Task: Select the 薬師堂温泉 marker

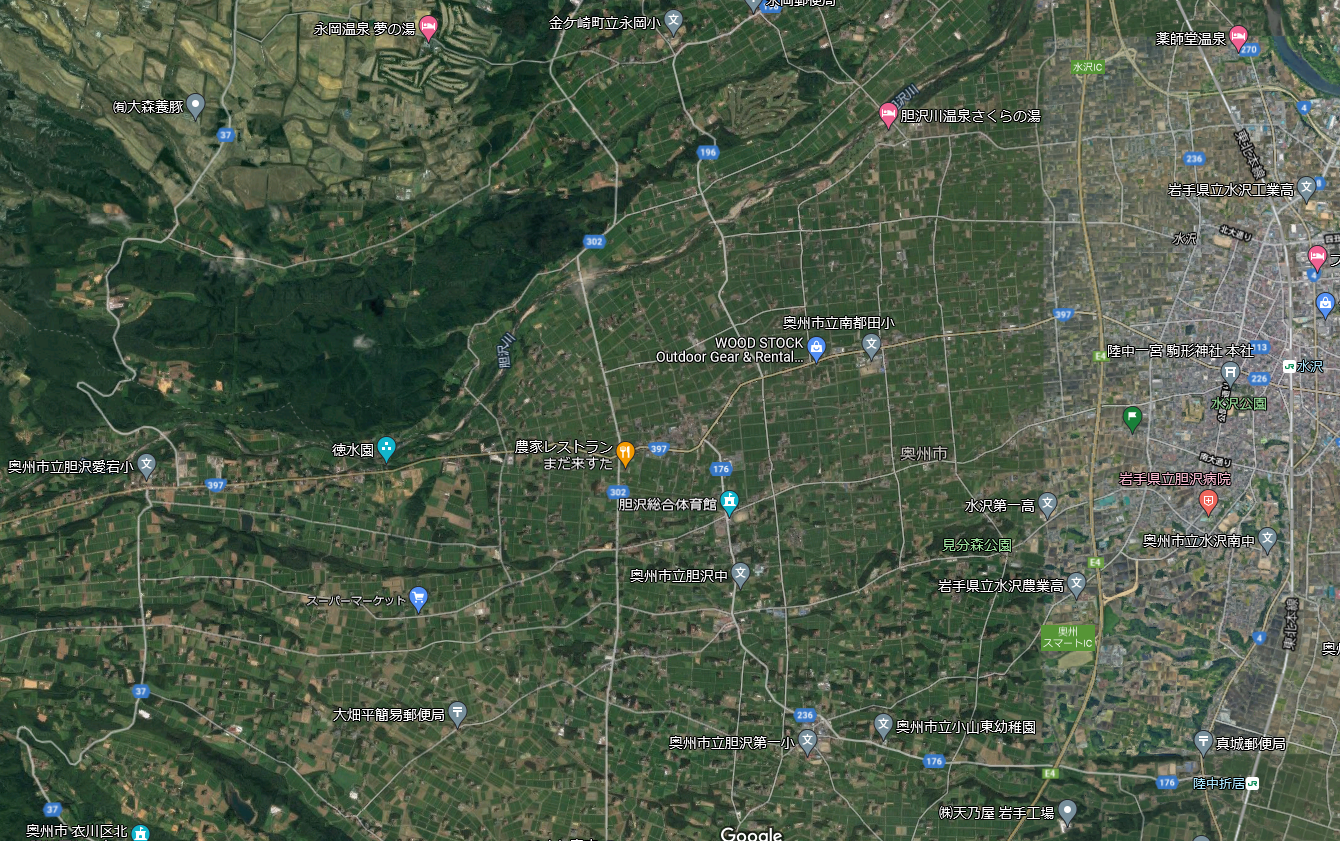Action: [x=1238, y=37]
